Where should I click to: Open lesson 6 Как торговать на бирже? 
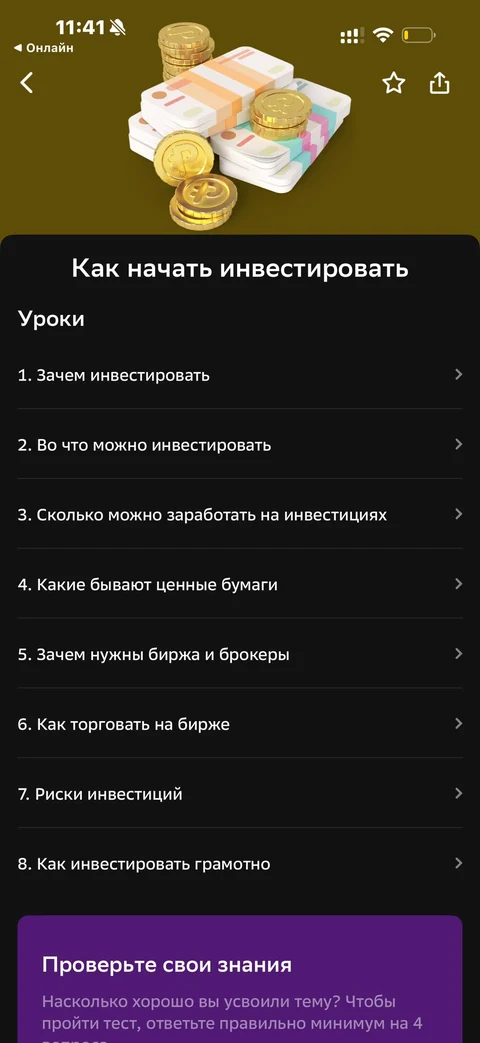click(x=240, y=724)
